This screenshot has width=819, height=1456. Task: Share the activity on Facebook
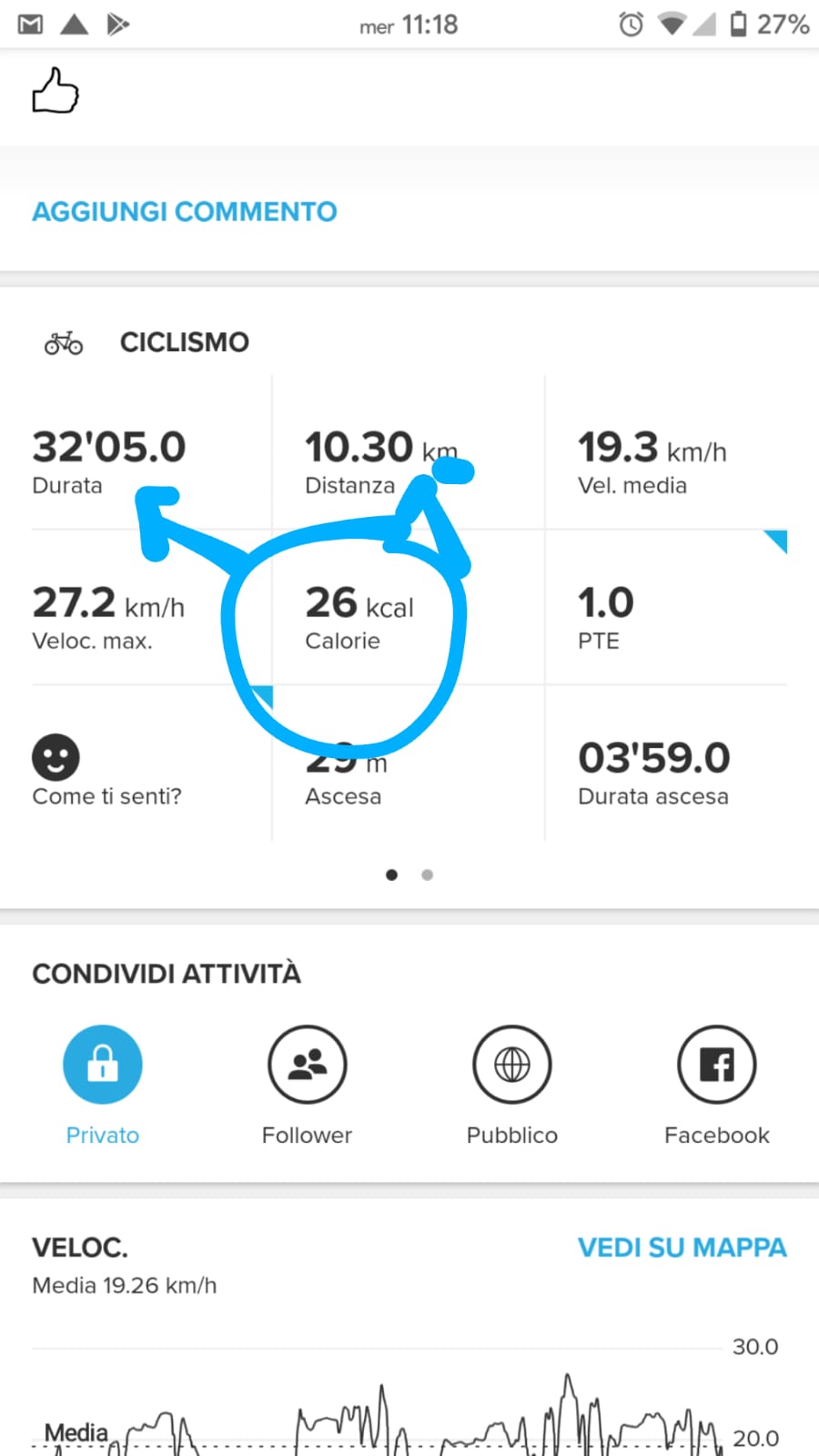[717, 1065]
